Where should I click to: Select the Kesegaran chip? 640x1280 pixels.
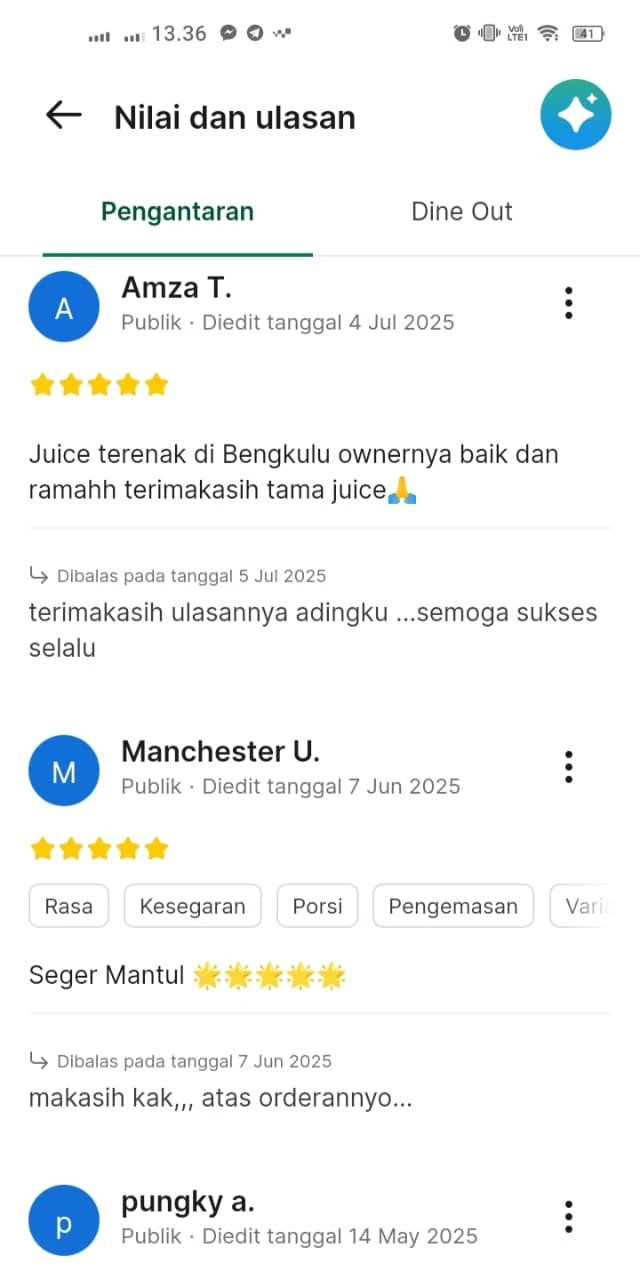pyautogui.click(x=192, y=906)
